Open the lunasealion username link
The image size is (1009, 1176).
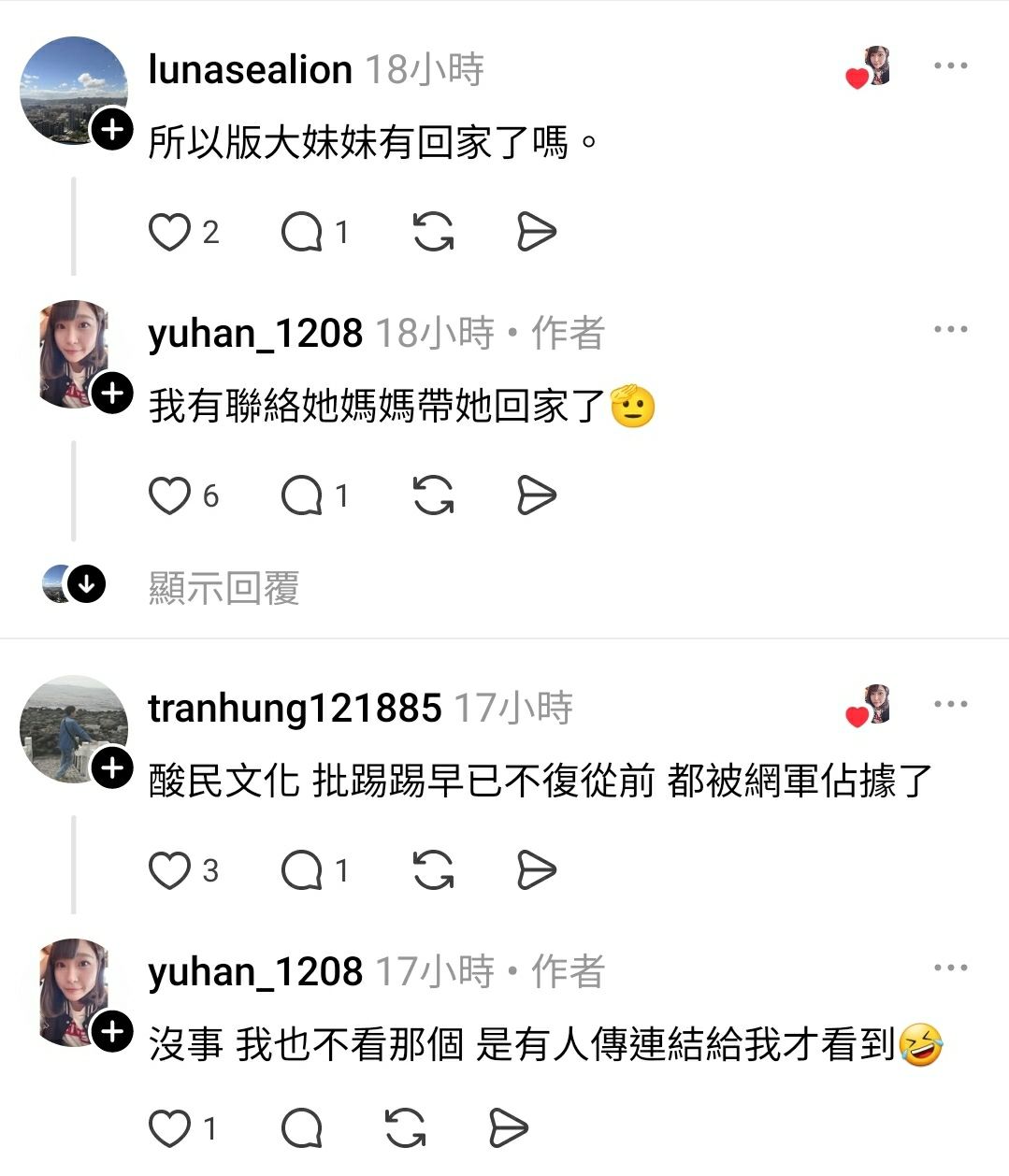[250, 70]
